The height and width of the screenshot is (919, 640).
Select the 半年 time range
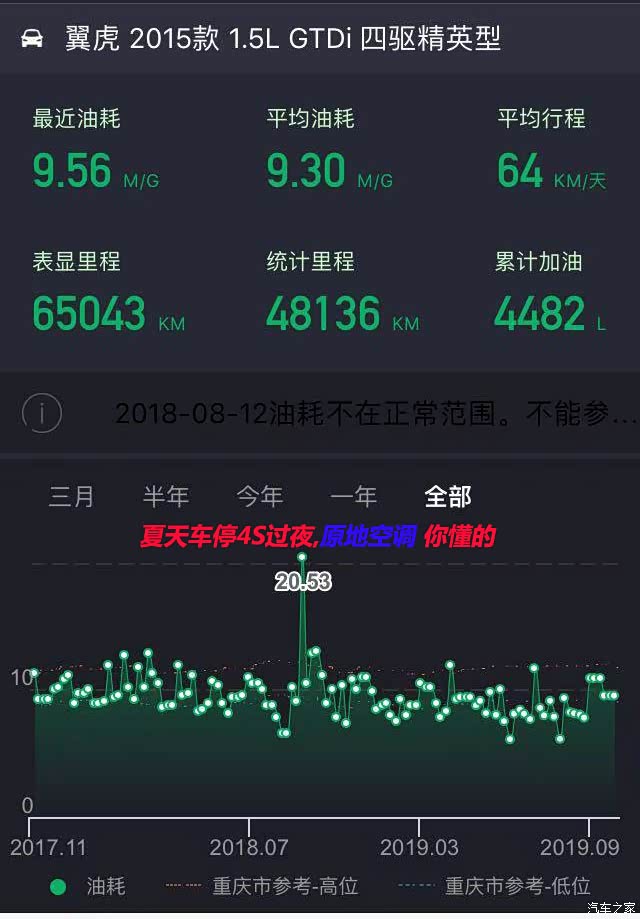[165, 497]
